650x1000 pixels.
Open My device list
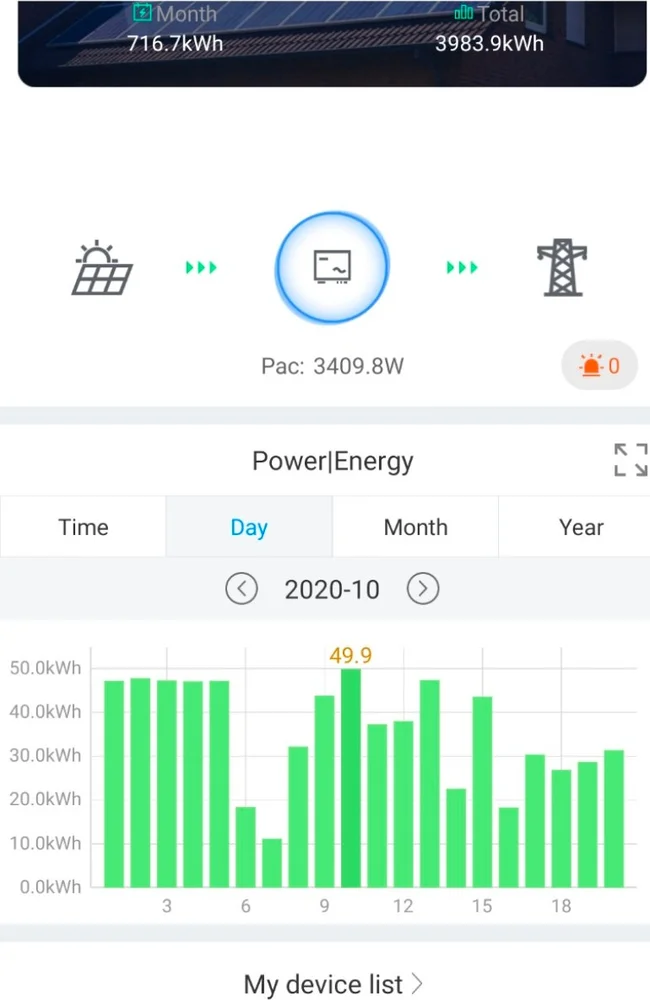[332, 983]
